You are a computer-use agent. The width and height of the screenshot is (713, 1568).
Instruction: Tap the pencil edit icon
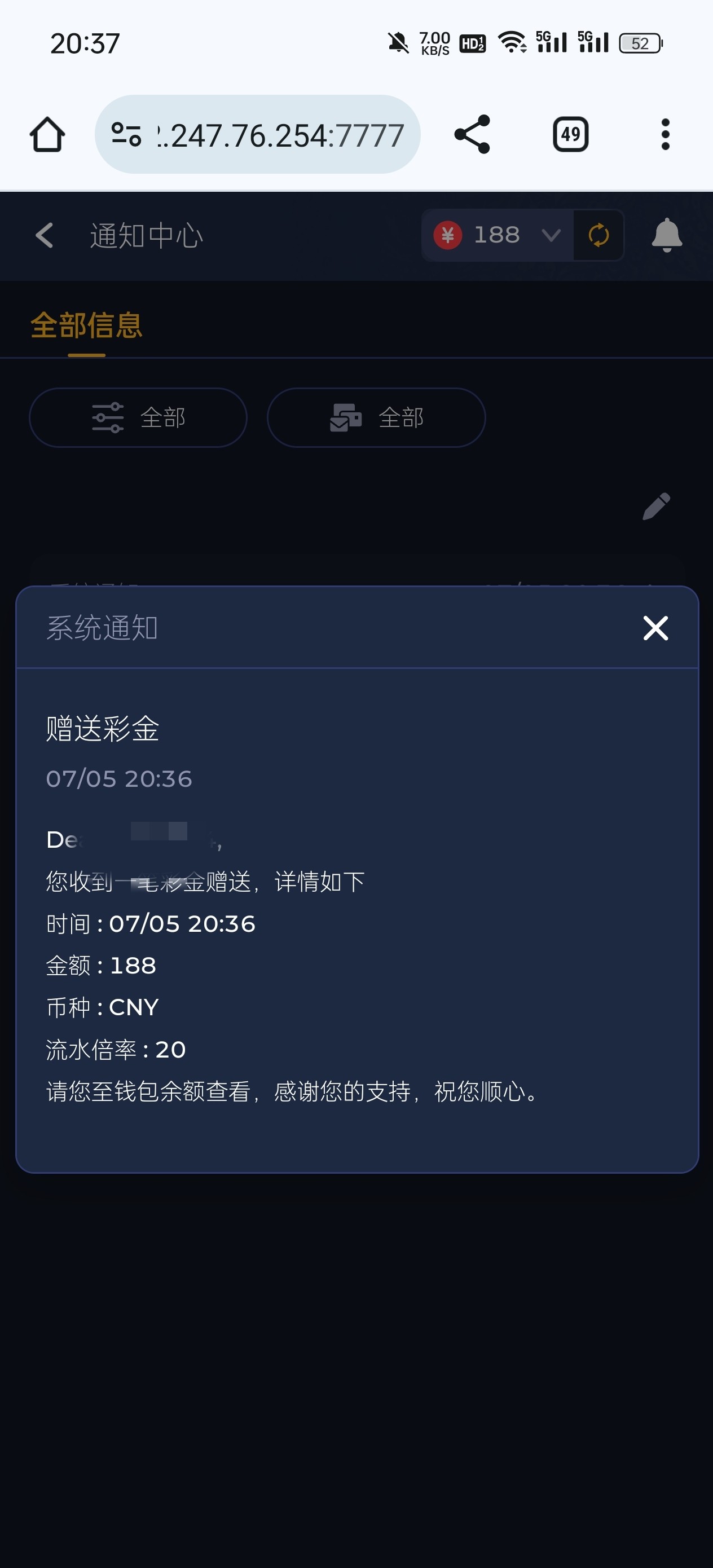click(656, 506)
